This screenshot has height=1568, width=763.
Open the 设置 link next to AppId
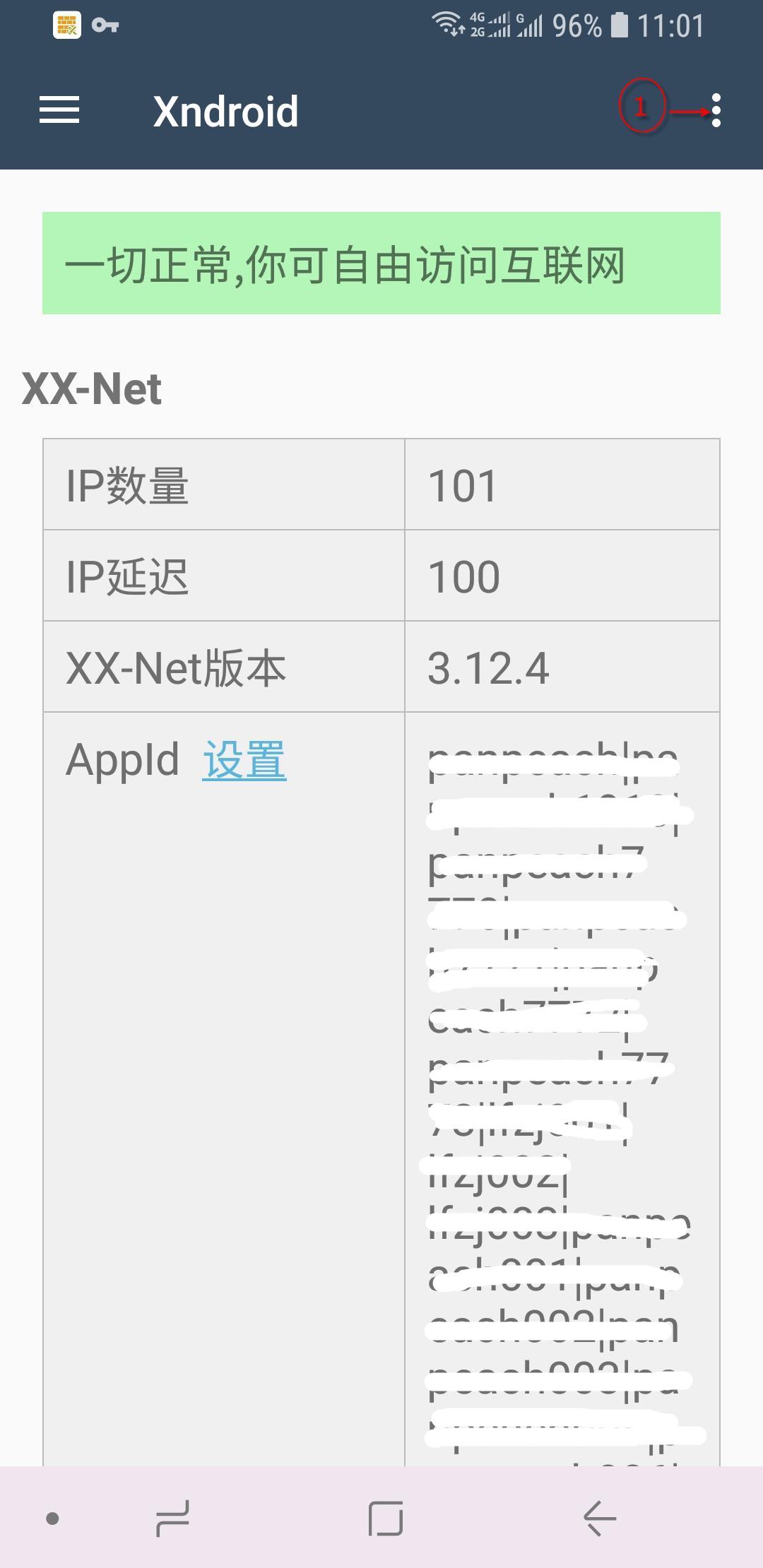(x=244, y=761)
